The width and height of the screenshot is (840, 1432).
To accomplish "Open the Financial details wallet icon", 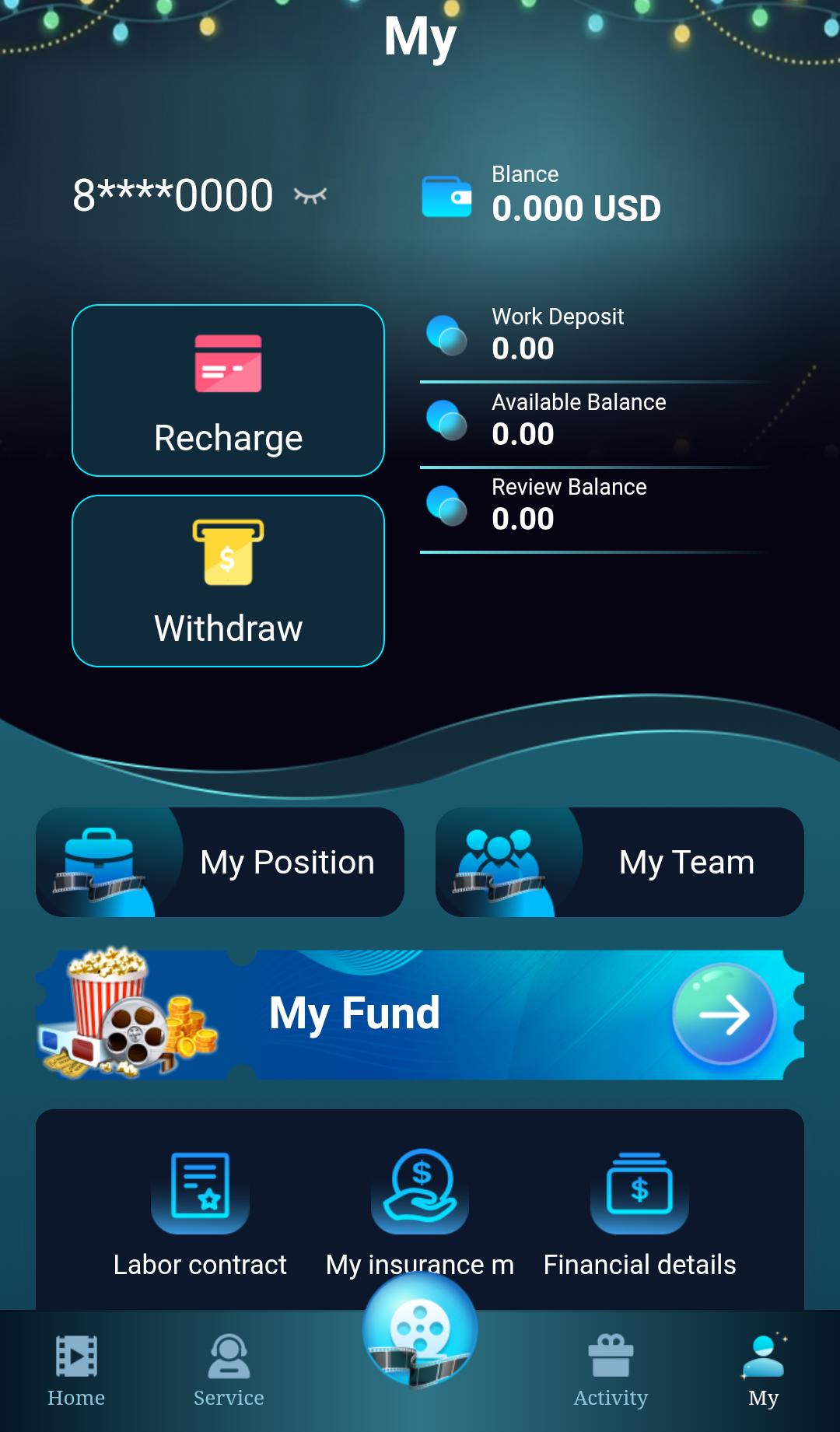I will 638,1190.
